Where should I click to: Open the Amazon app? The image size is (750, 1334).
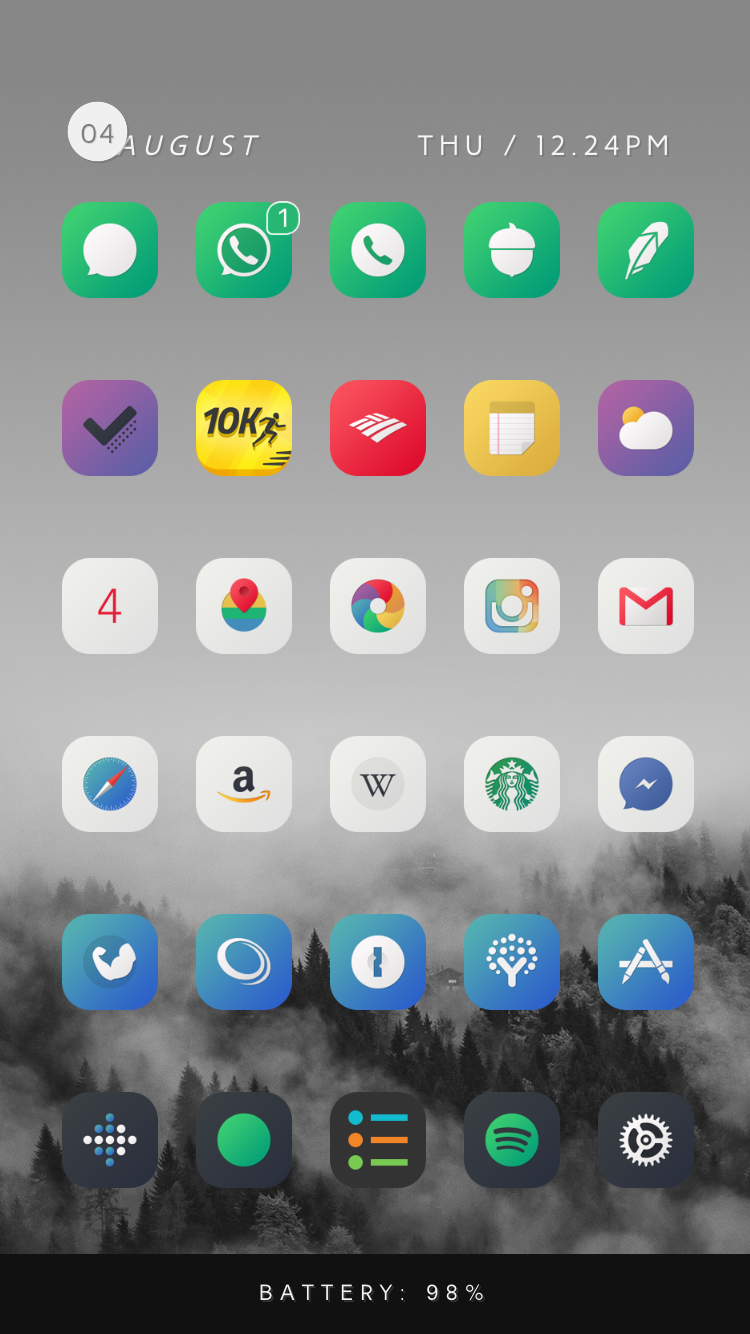[x=244, y=784]
